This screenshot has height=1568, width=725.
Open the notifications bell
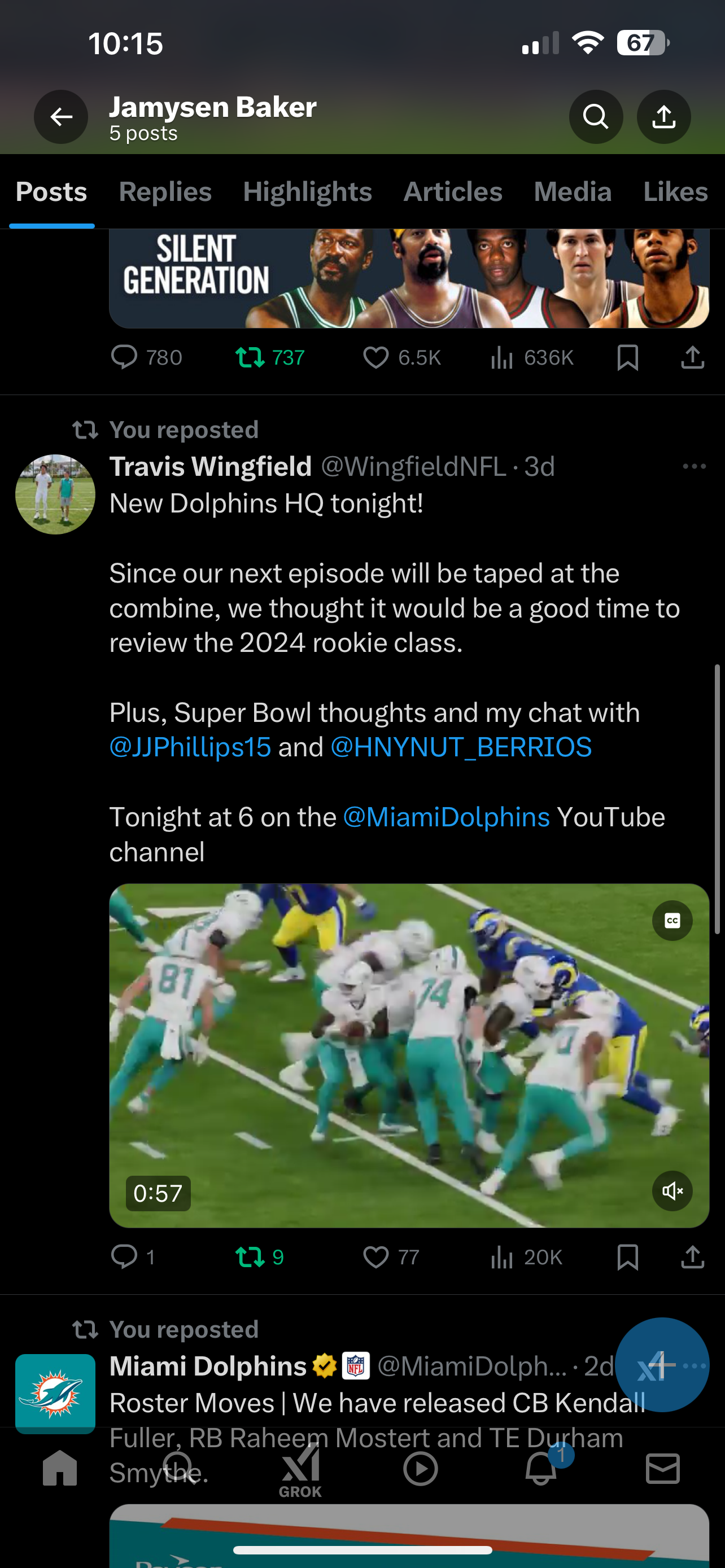coord(541,1468)
